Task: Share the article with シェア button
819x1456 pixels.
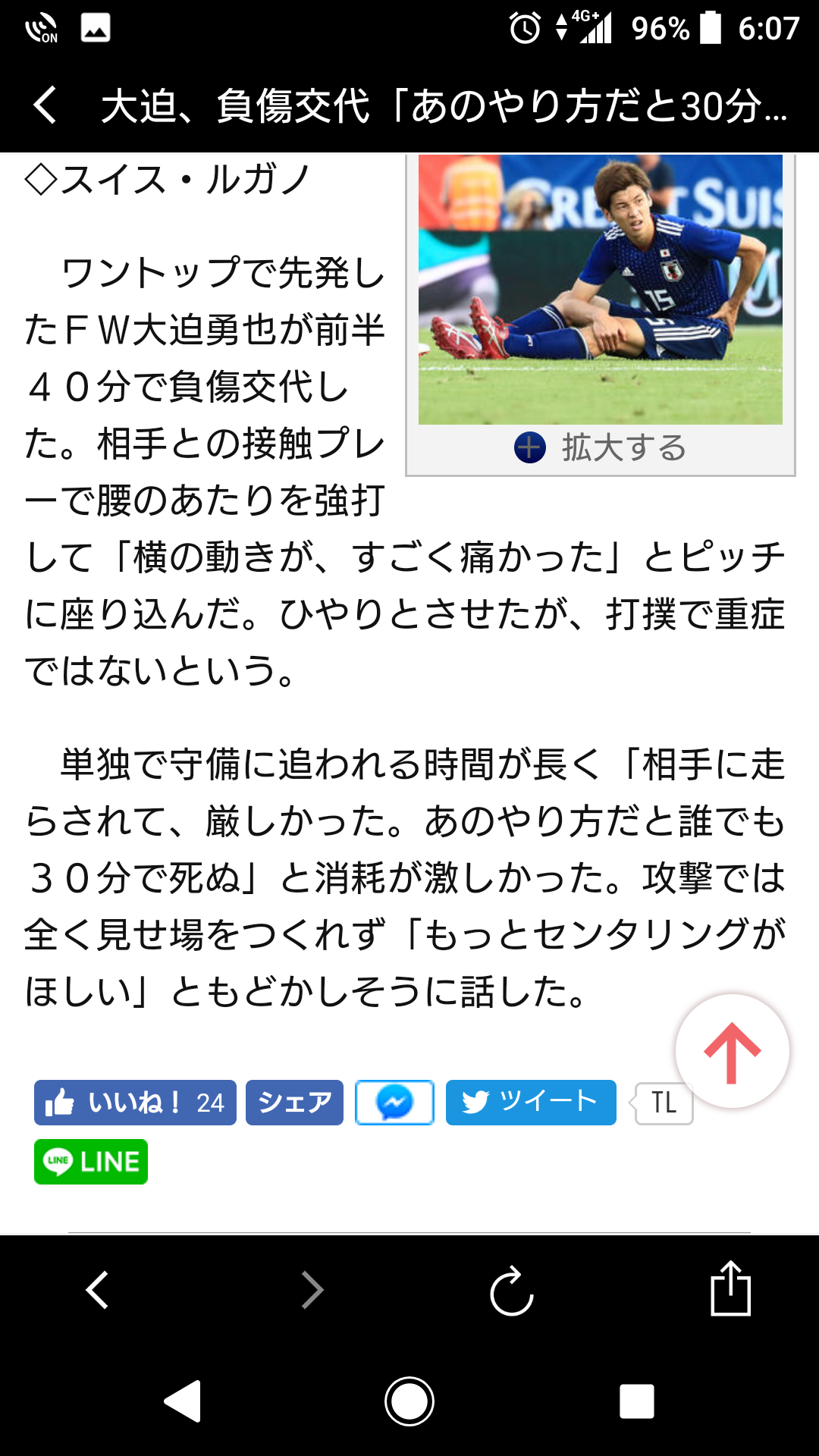Action: [294, 1102]
